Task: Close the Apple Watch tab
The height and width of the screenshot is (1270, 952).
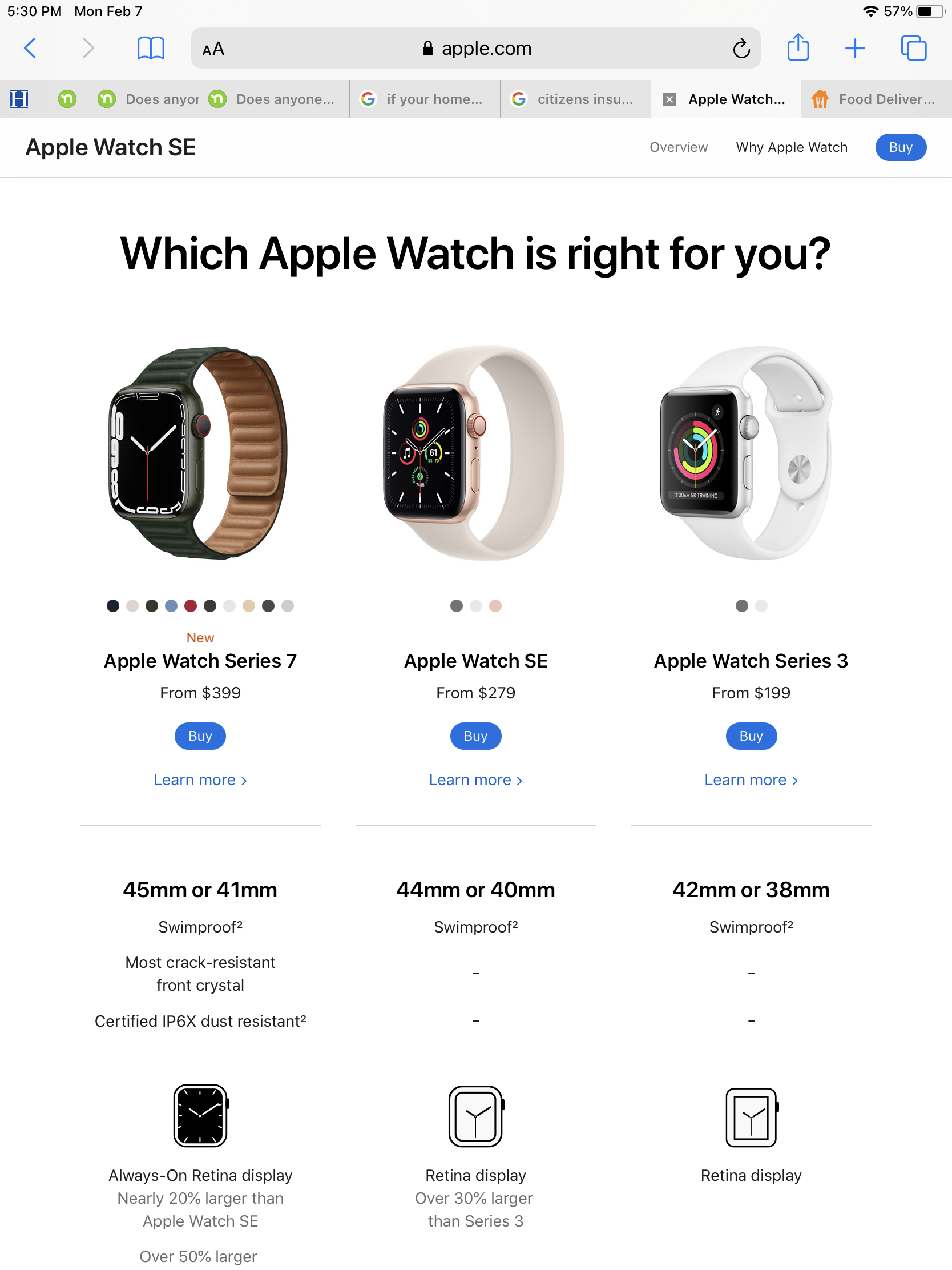Action: coord(669,99)
